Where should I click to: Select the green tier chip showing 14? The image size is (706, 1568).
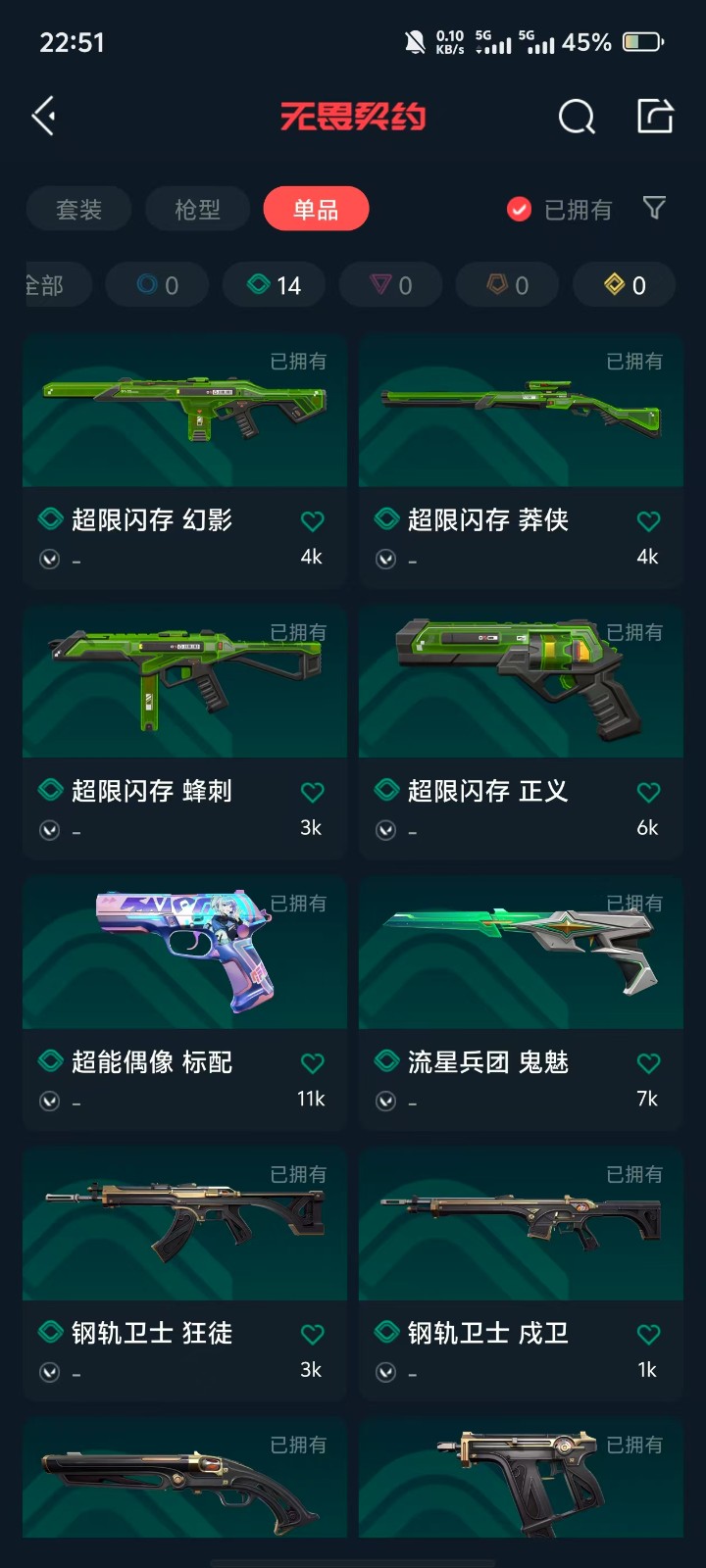click(275, 285)
